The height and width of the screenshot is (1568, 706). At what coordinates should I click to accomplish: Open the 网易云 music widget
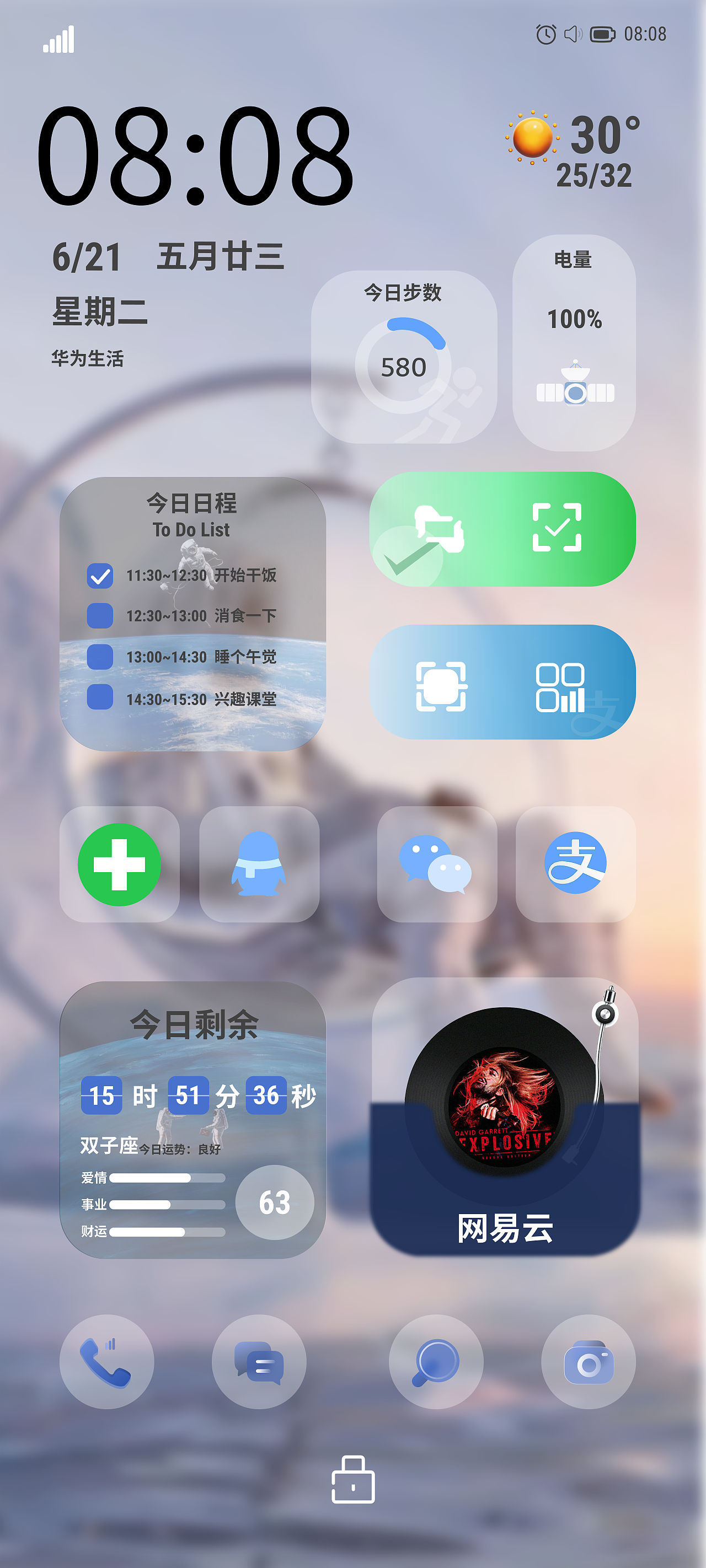coord(504,1116)
